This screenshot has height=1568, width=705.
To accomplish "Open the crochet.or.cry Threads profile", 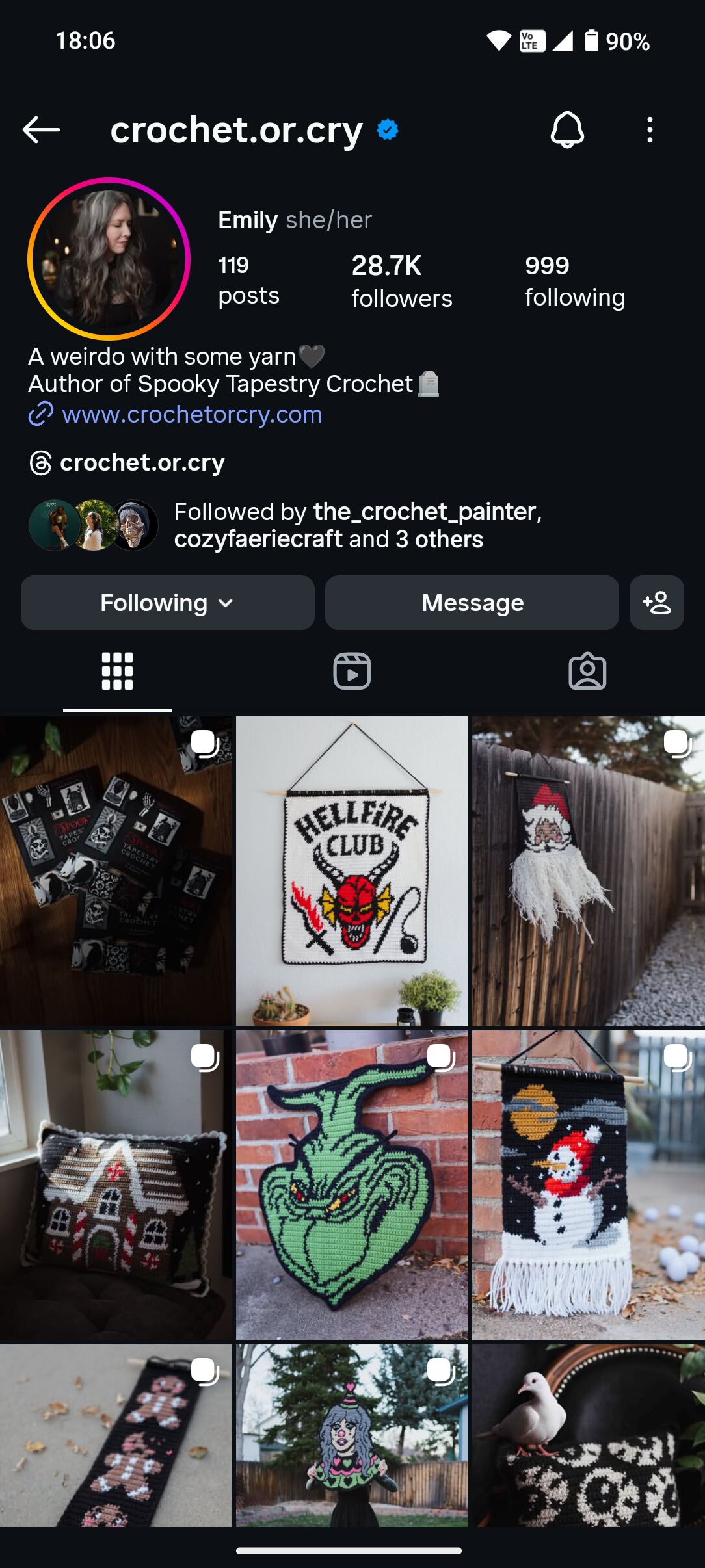I will point(142,463).
